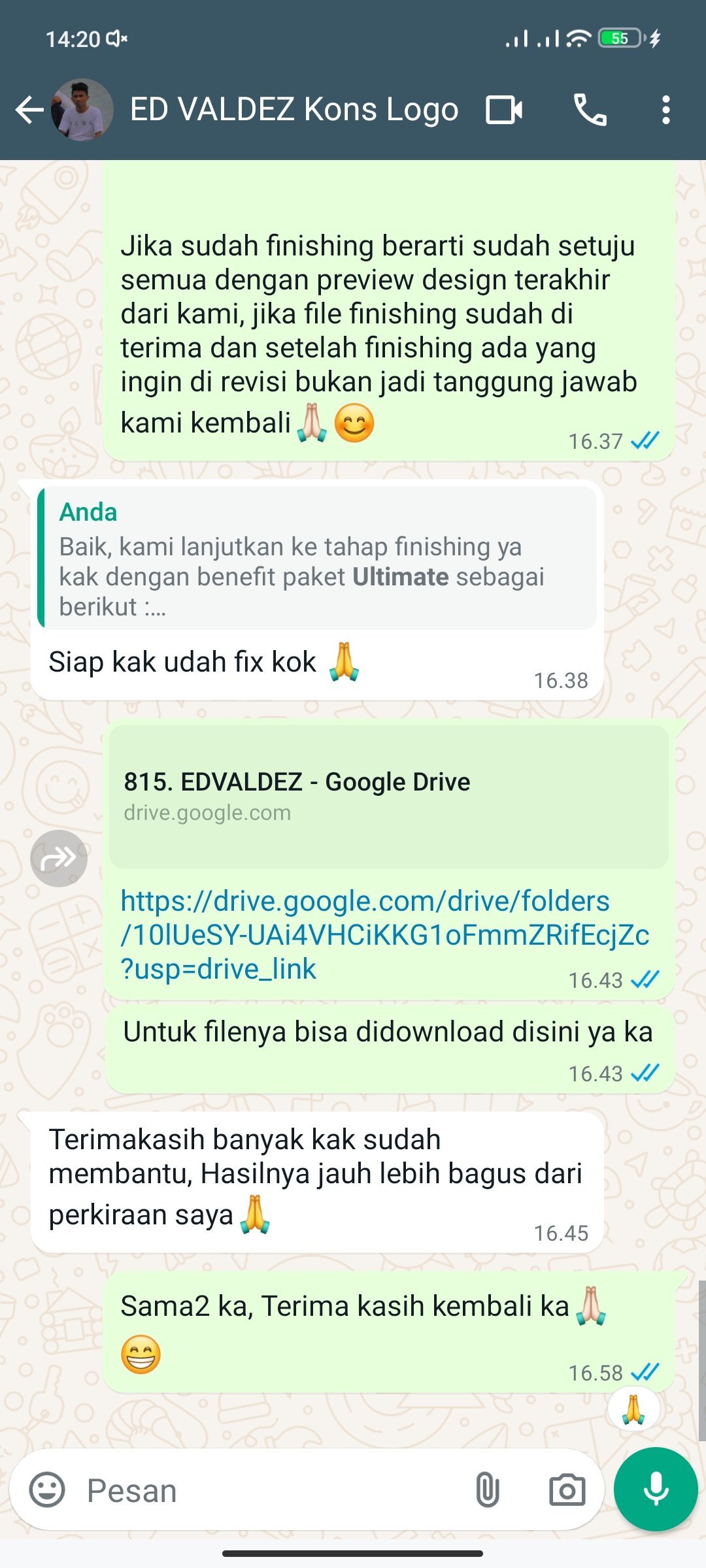
Task: Open the camera to send a photo
Action: (567, 1490)
